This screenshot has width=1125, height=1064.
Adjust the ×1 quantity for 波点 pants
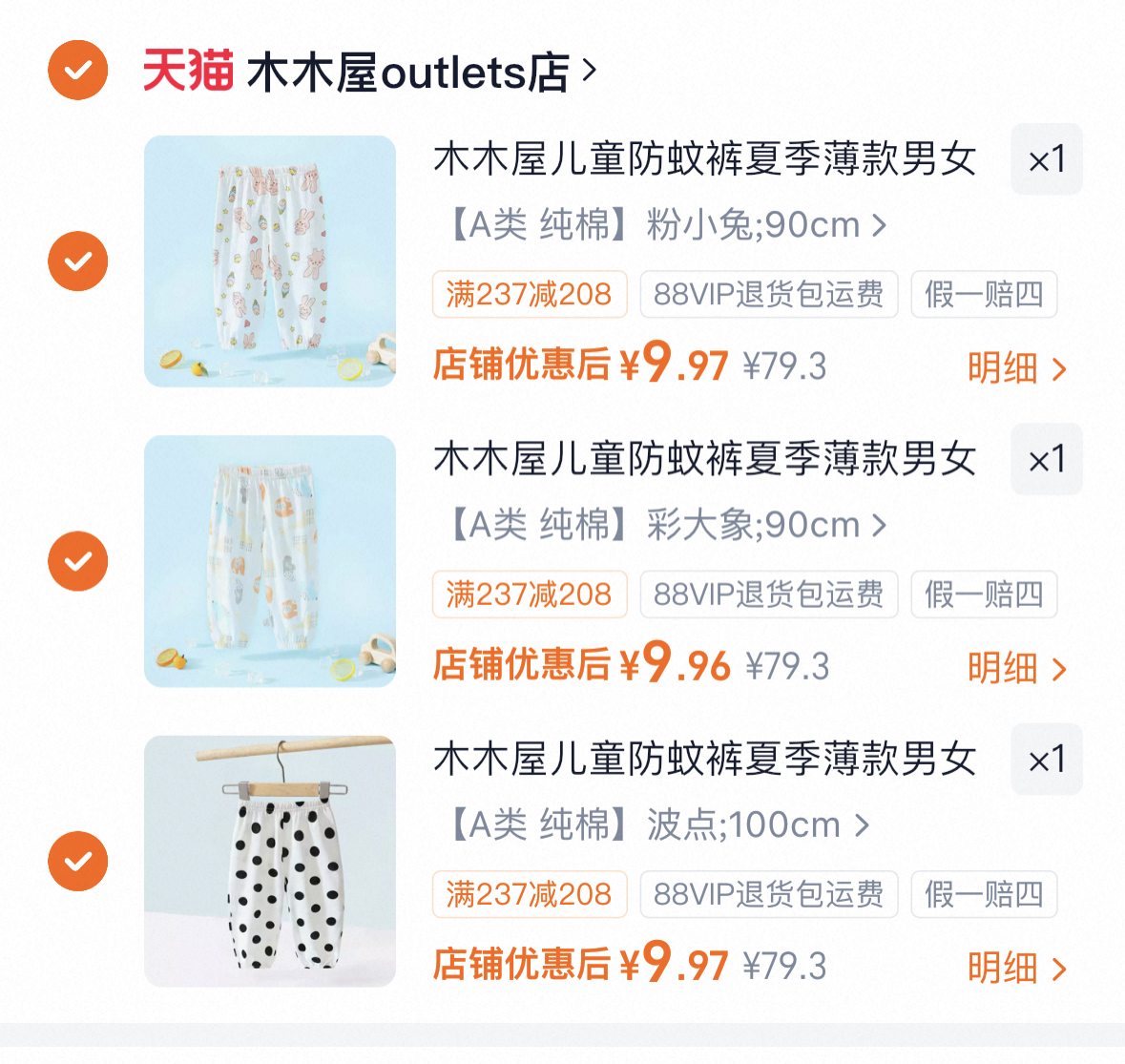(x=1046, y=759)
